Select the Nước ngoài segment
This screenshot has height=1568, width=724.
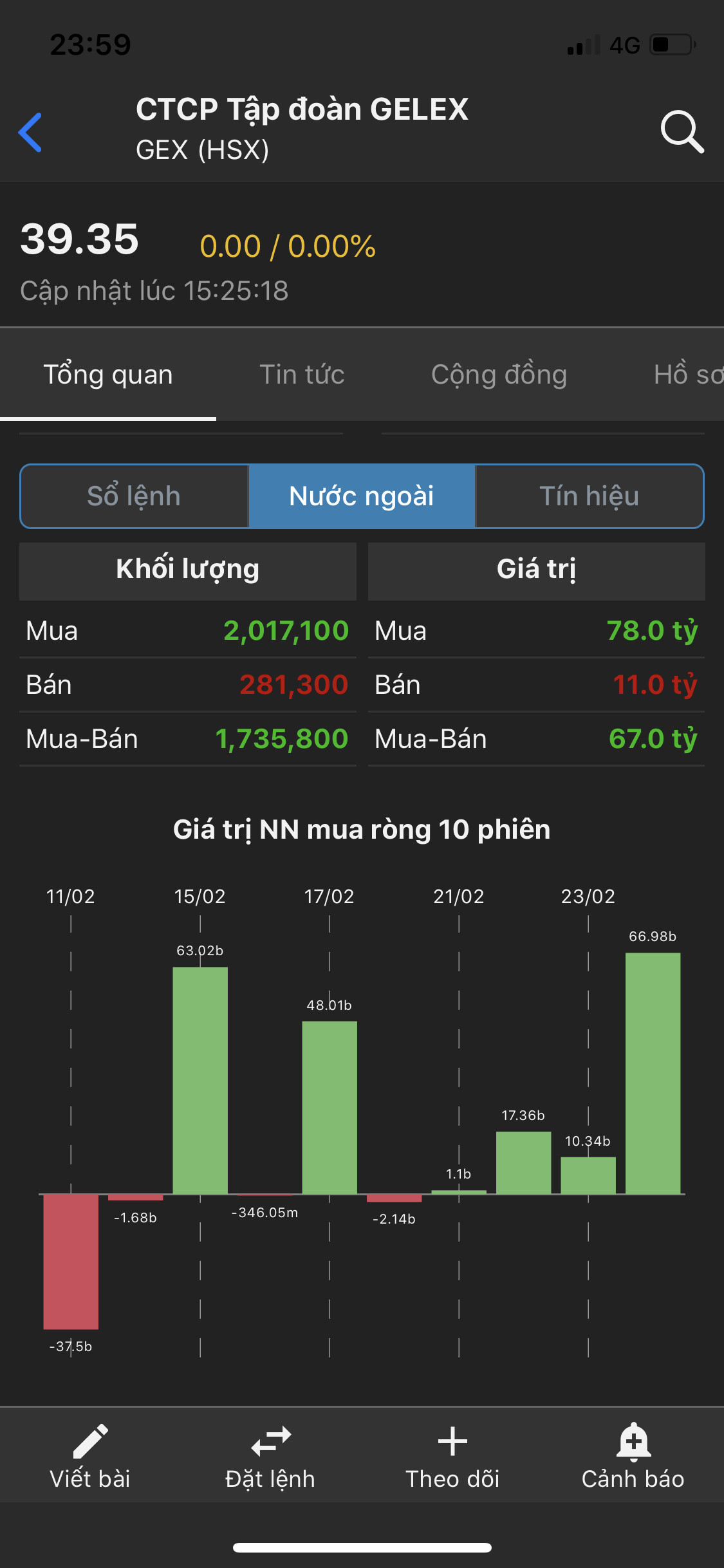point(362,496)
